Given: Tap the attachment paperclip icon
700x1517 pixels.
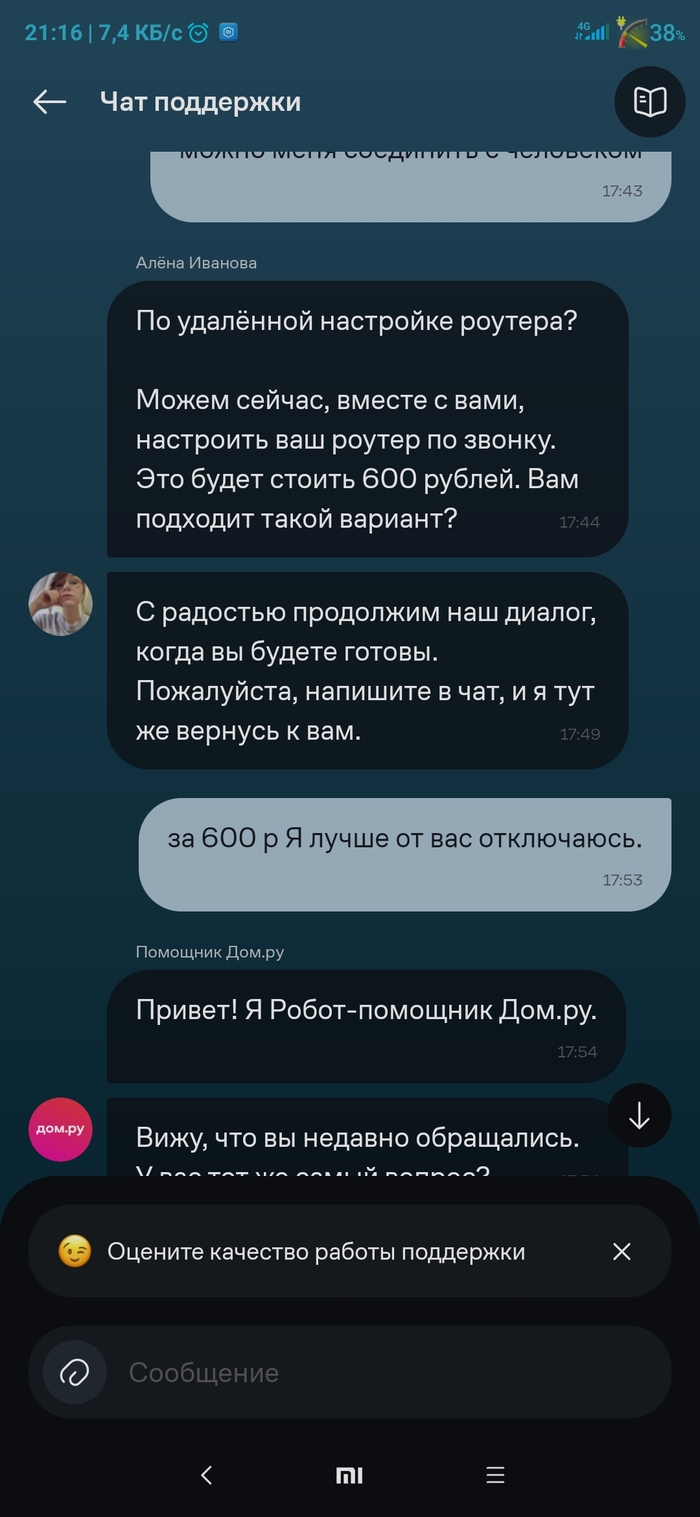Looking at the screenshot, I should tap(75, 1372).
